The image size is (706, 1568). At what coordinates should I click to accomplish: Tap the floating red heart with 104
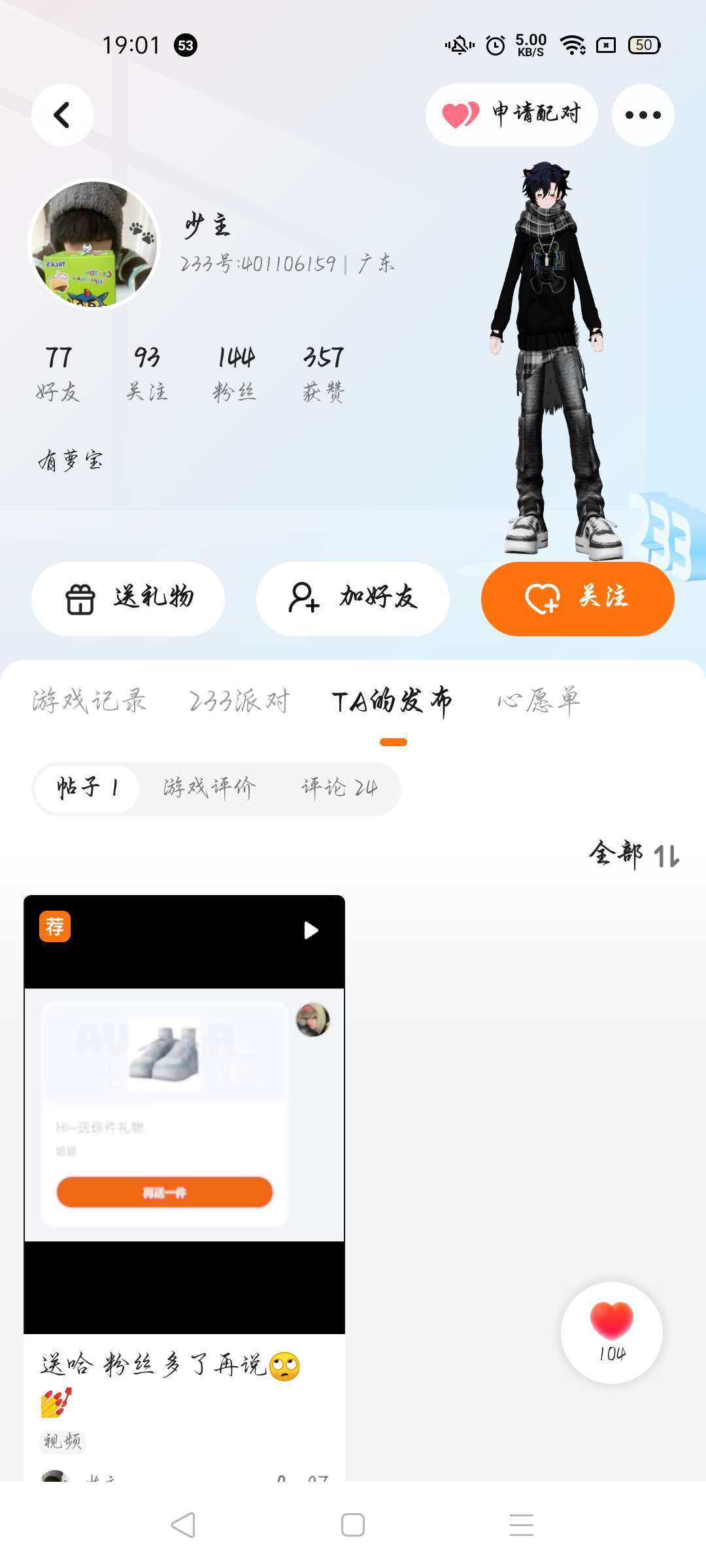point(612,1333)
